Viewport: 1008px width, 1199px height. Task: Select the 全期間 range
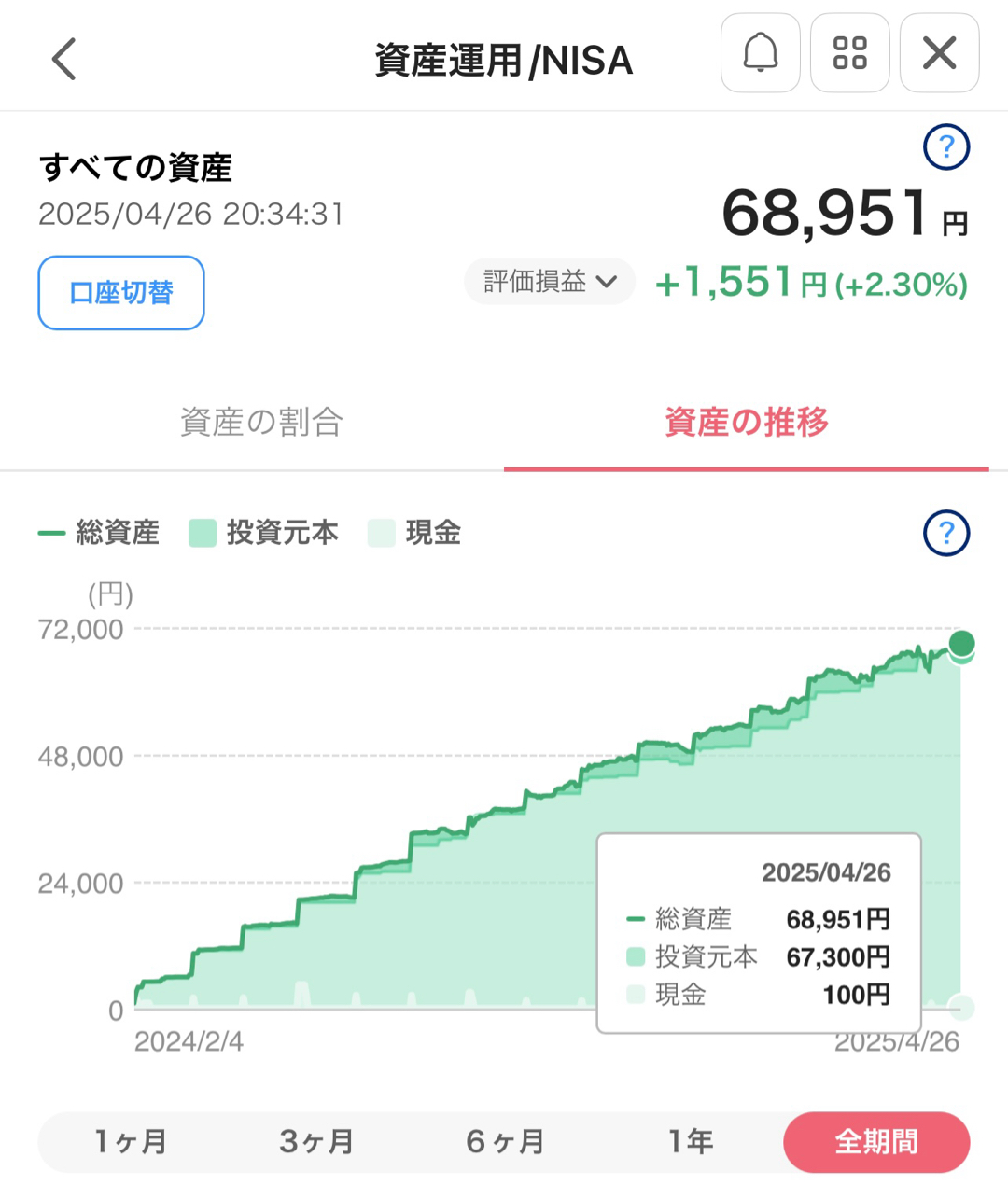[x=875, y=1141]
